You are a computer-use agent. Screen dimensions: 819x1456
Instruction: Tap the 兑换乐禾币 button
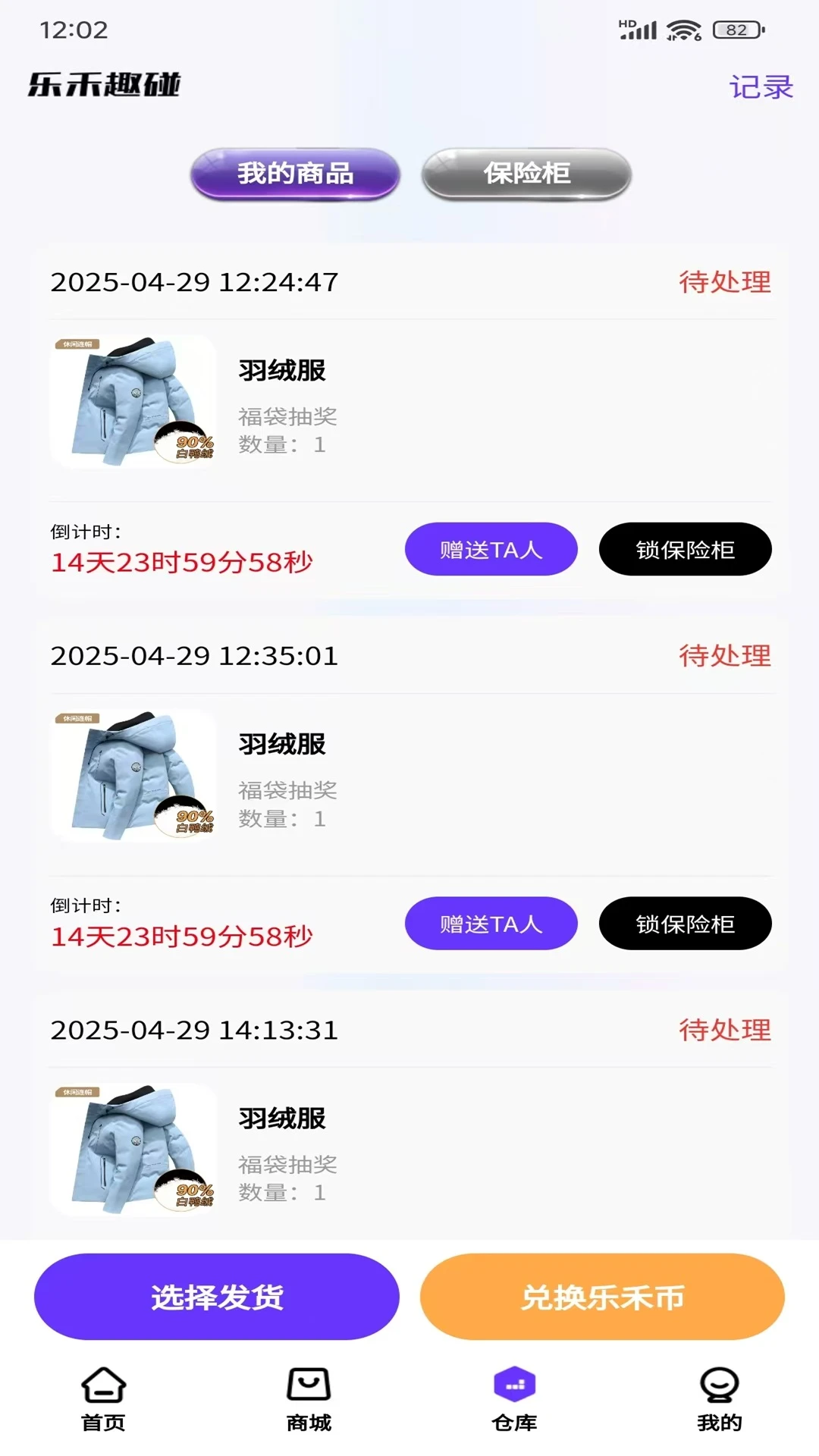(x=601, y=1297)
